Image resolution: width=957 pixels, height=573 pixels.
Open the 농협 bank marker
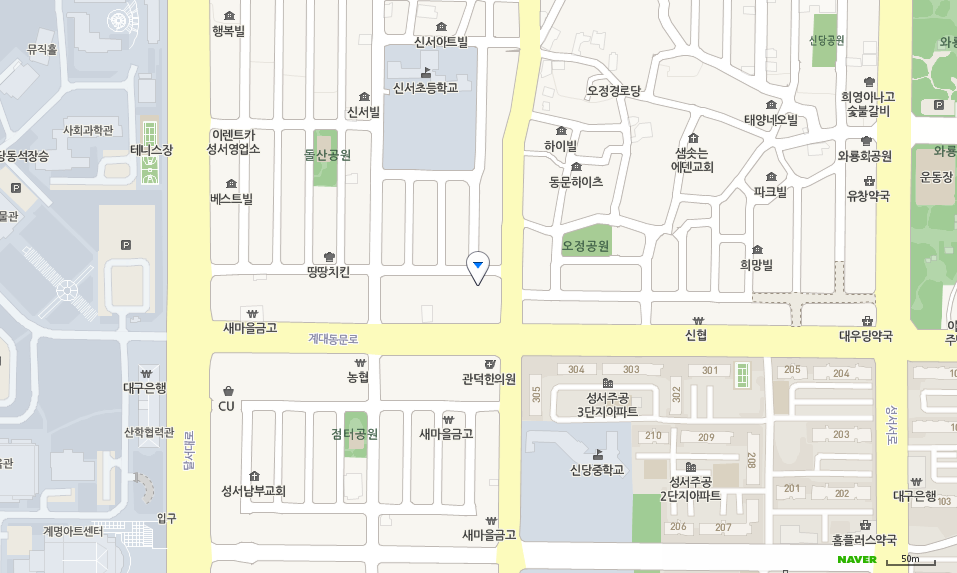[358, 363]
